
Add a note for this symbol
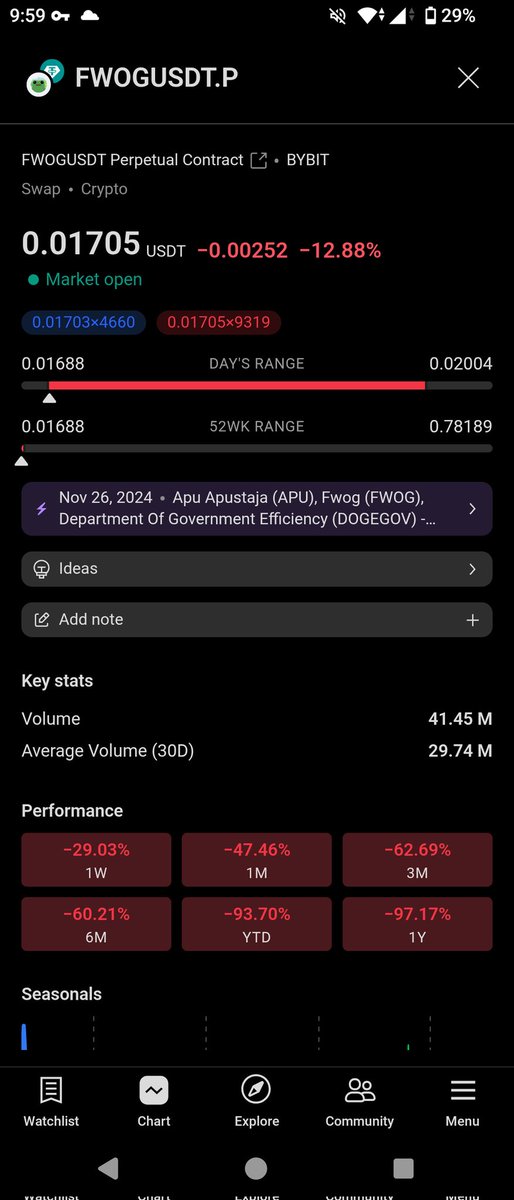click(257, 619)
